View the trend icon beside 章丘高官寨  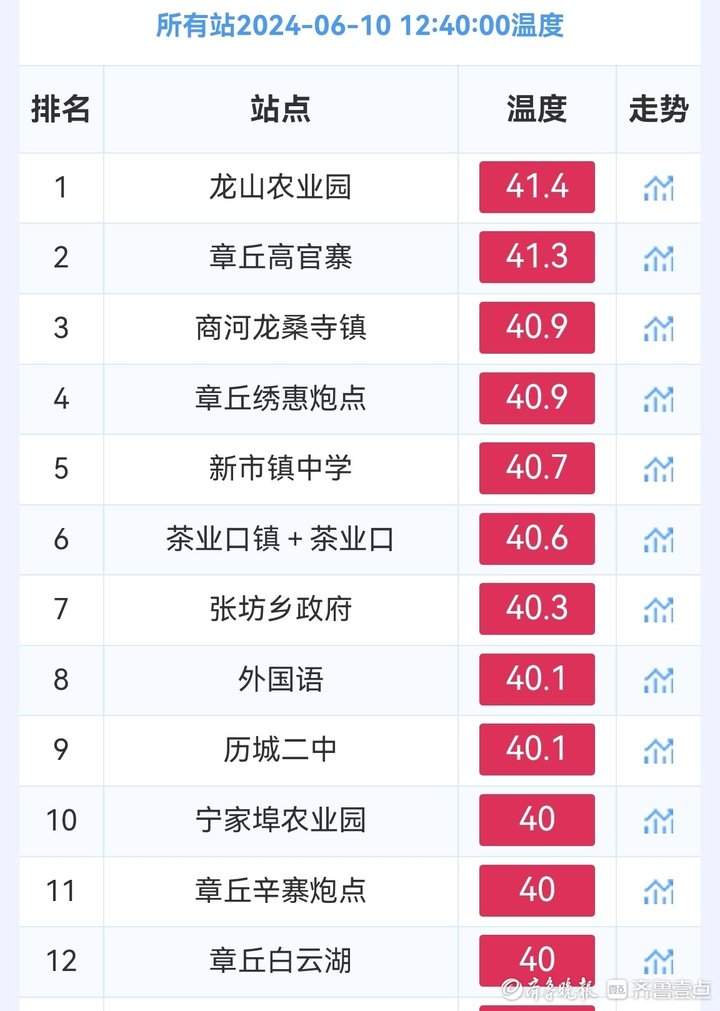click(658, 257)
